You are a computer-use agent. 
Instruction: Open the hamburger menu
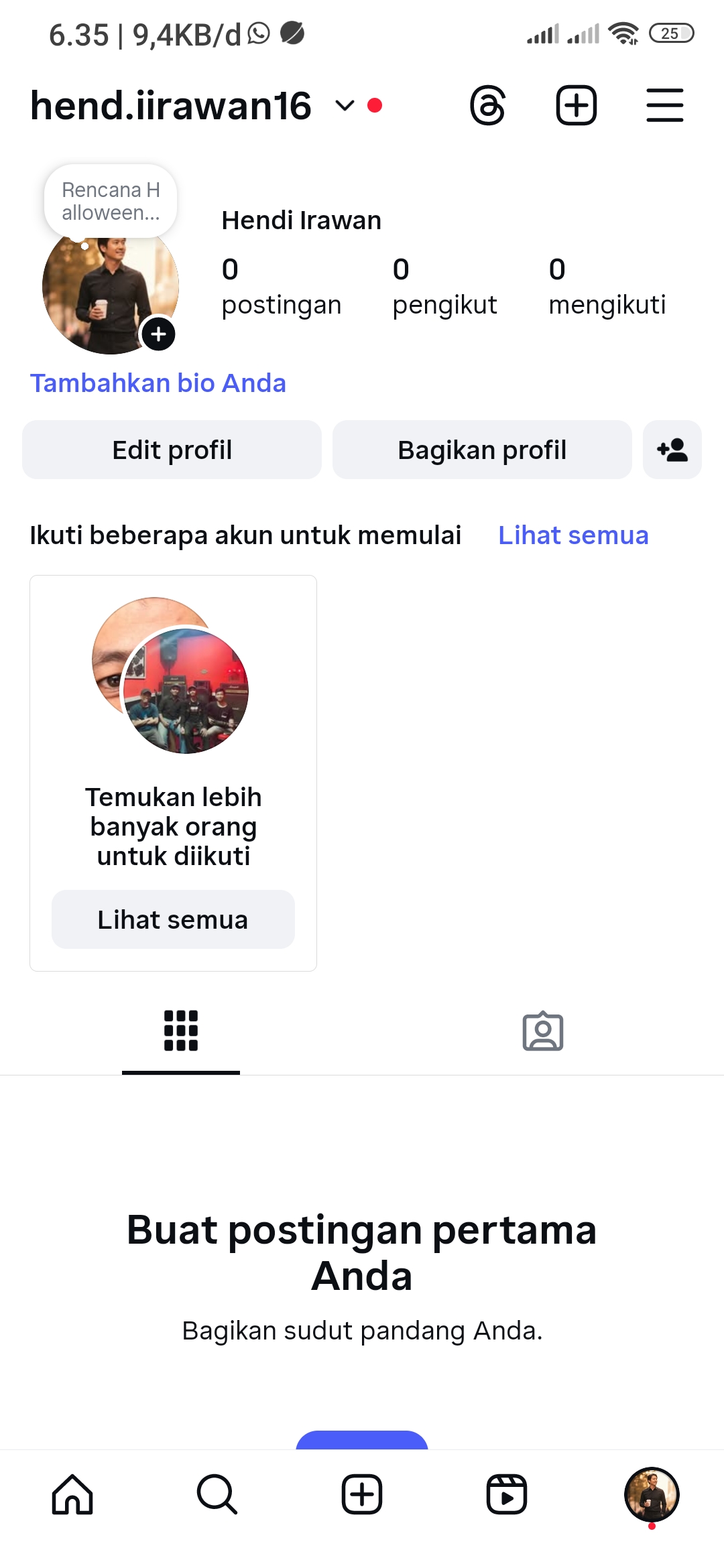click(x=664, y=105)
